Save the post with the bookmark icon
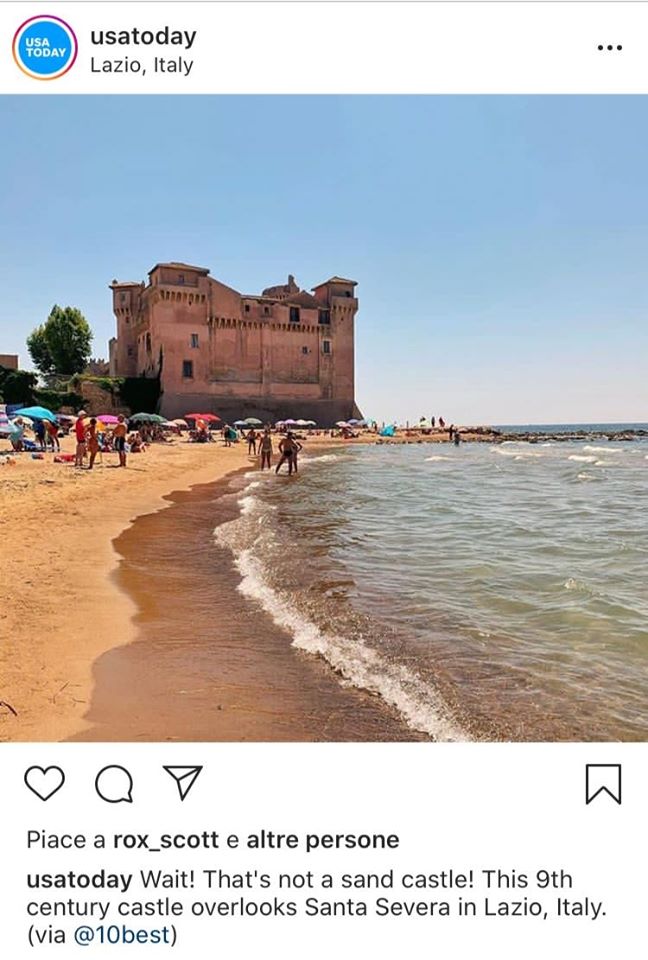 603,784
